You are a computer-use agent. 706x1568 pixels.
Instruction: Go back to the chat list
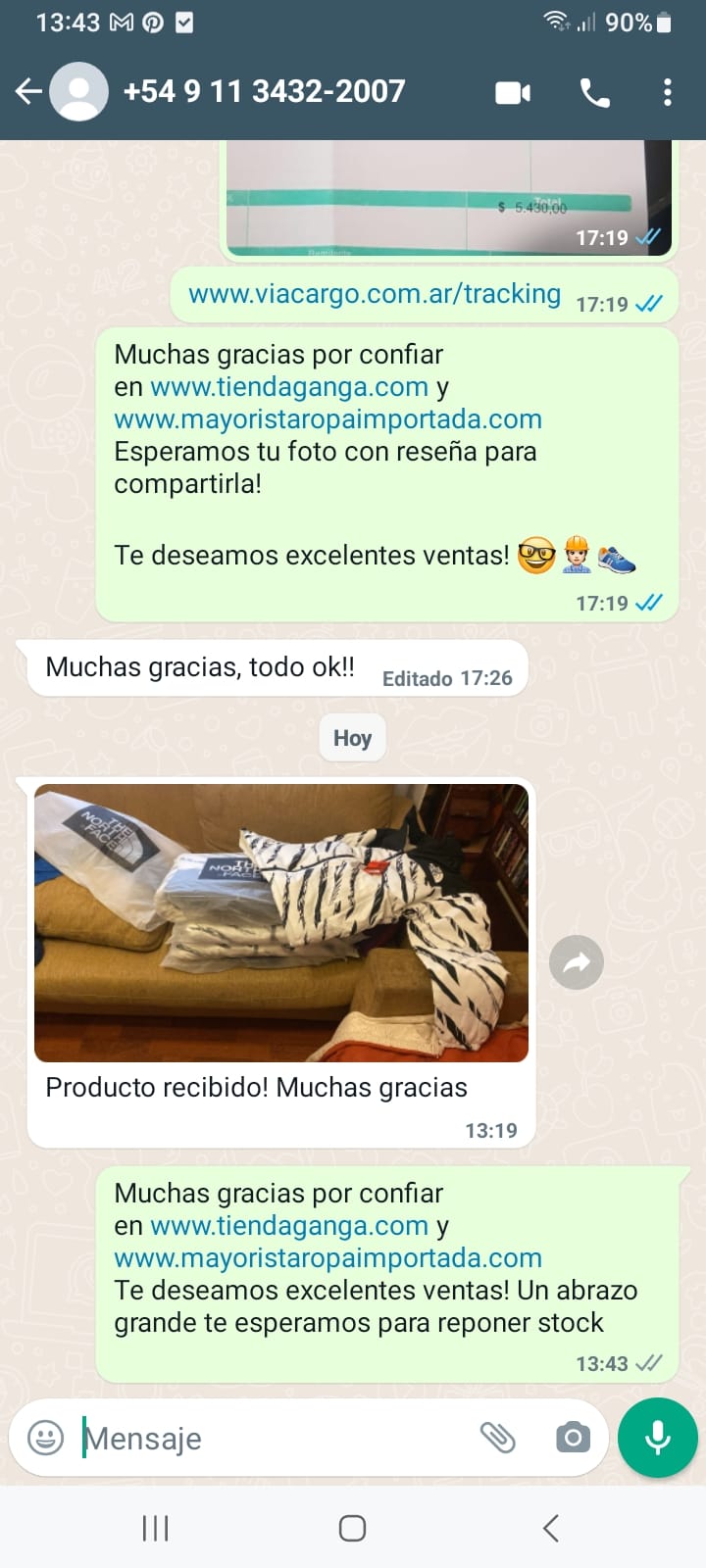[29, 92]
